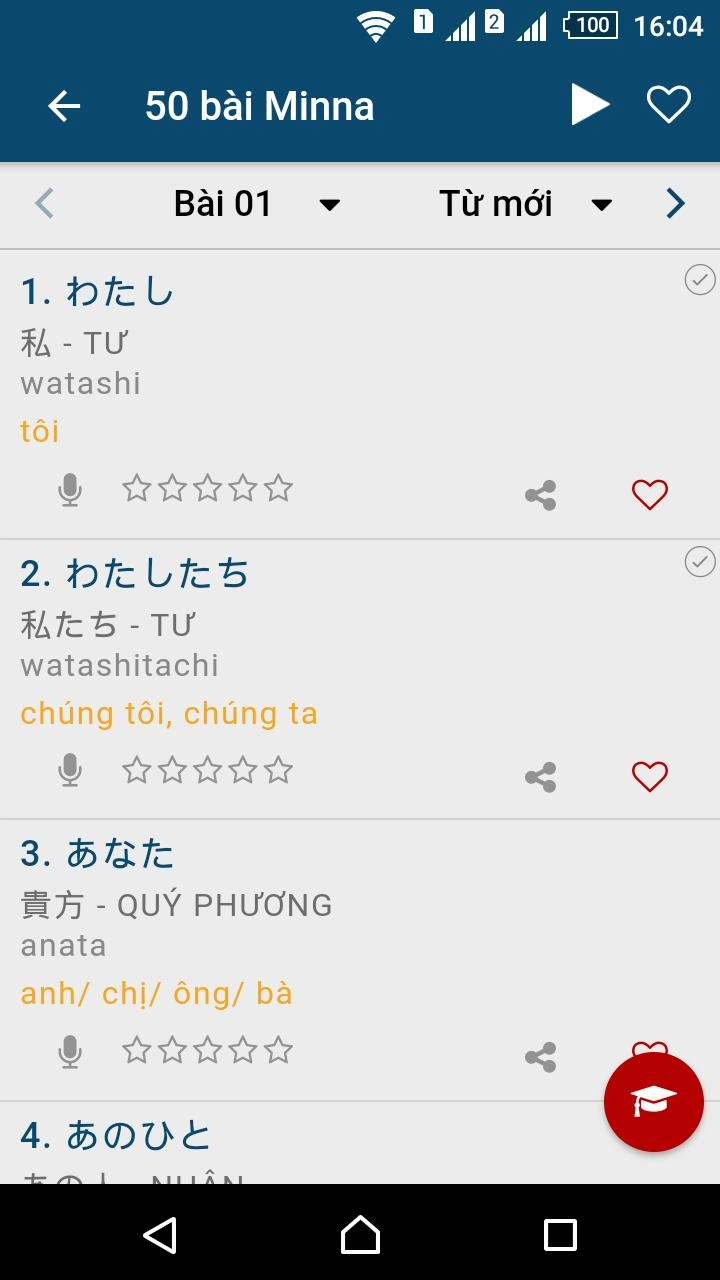720x1280 pixels.
Task: Mark わたし as learned
Action: click(x=700, y=280)
